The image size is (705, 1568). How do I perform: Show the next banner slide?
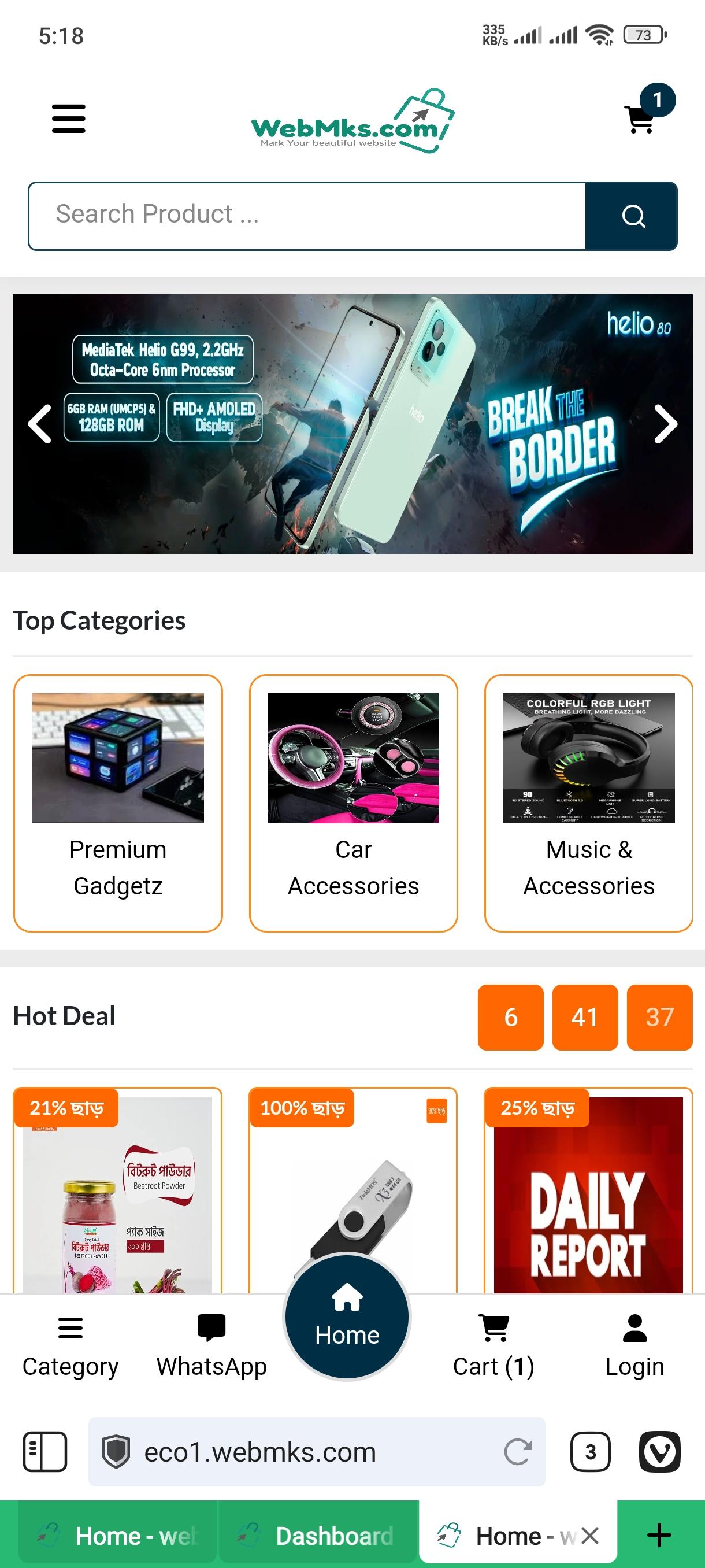[x=665, y=424]
